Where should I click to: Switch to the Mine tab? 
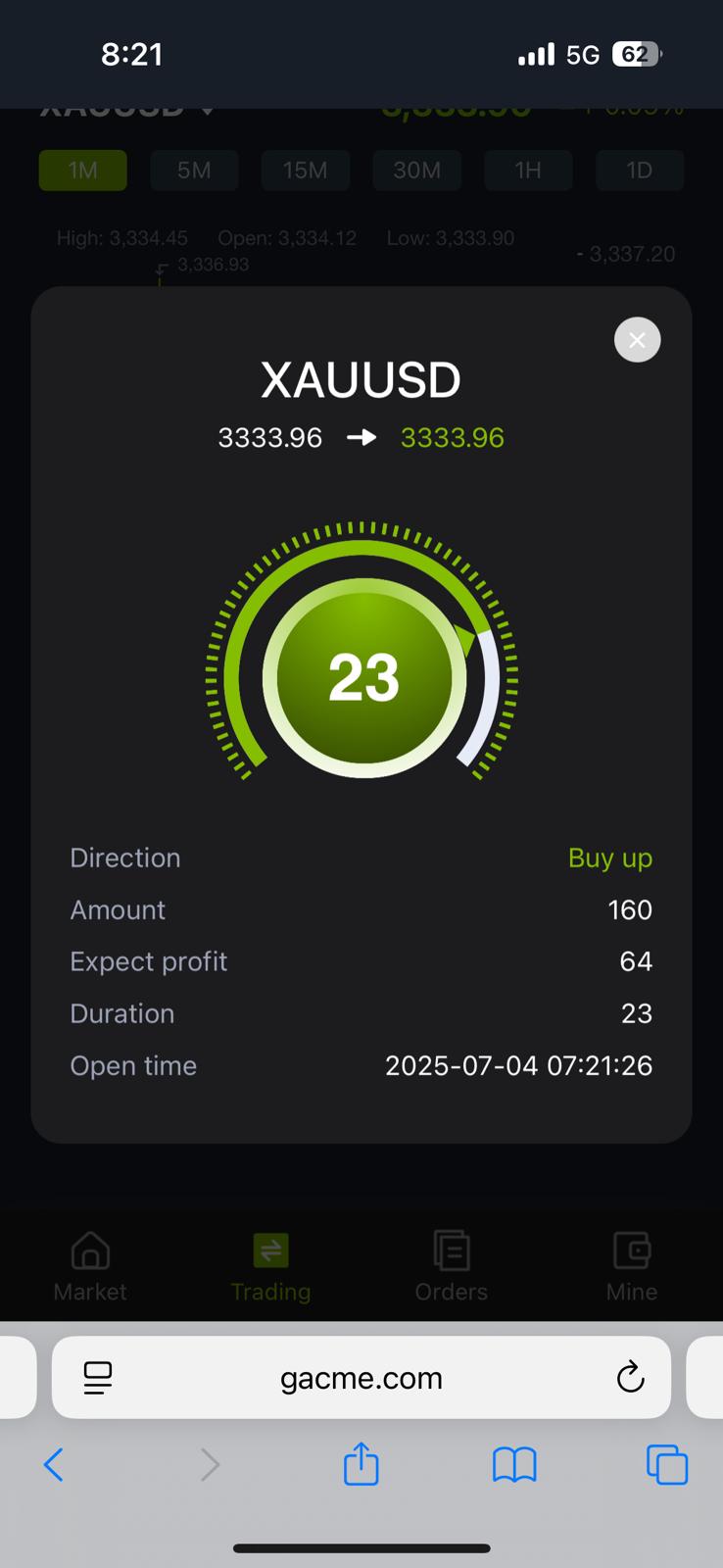tap(632, 1266)
